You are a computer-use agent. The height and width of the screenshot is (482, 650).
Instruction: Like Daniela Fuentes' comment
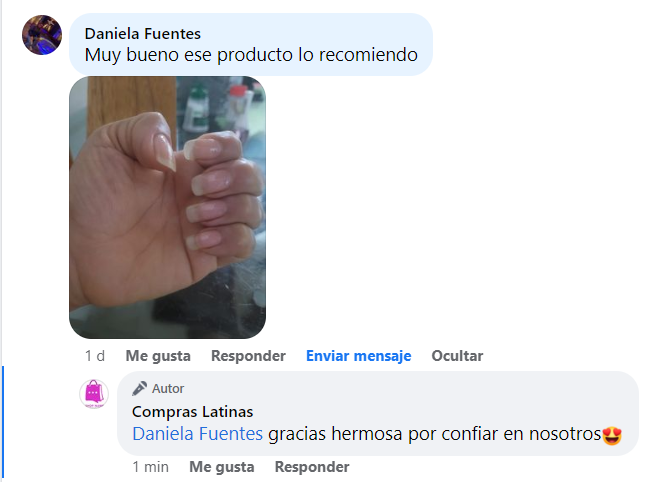[158, 356]
